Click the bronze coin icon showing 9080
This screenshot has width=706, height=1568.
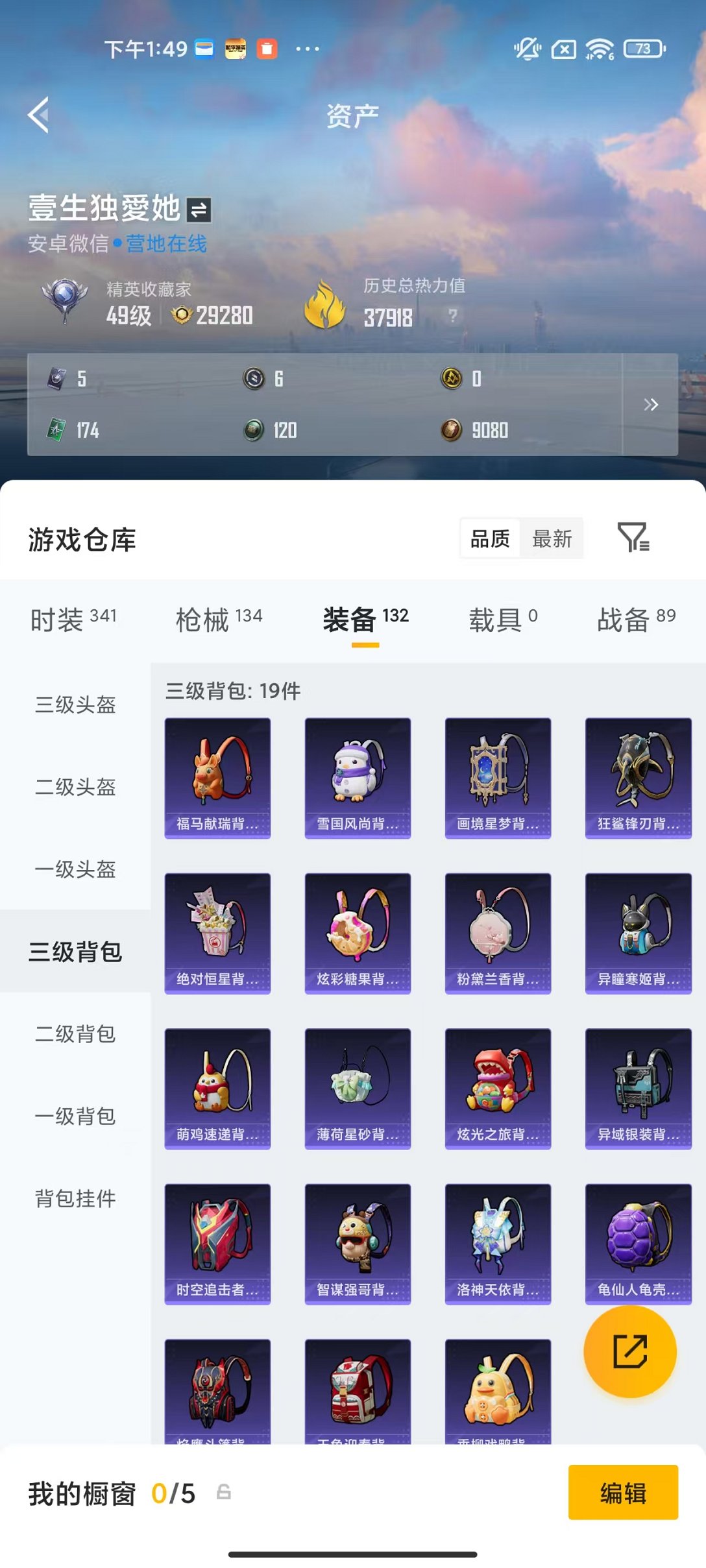[x=450, y=430]
